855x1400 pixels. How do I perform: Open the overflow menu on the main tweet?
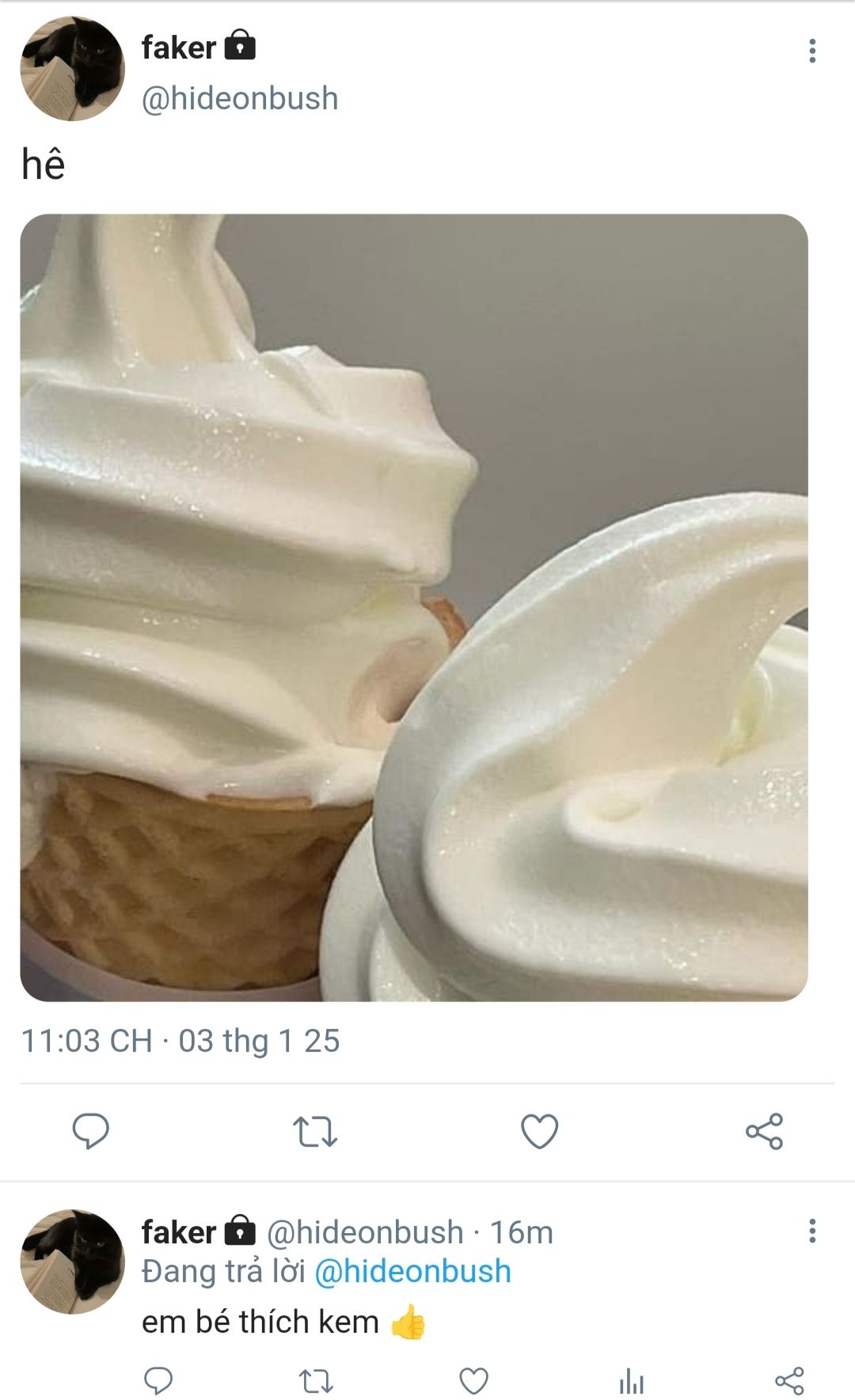[x=811, y=51]
